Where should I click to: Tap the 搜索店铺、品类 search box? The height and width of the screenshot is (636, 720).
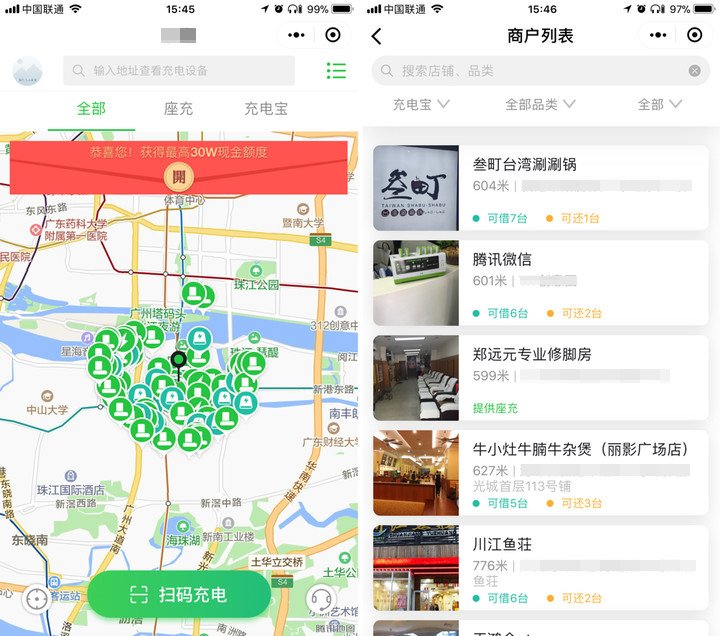530,71
